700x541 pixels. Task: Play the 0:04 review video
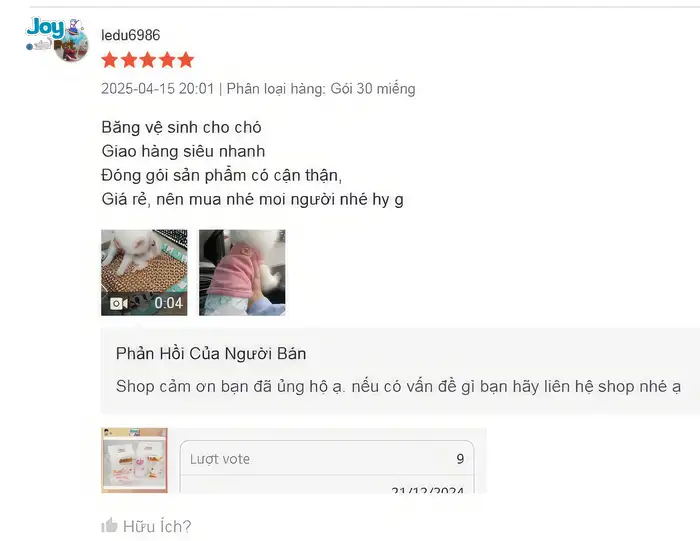click(x=144, y=272)
